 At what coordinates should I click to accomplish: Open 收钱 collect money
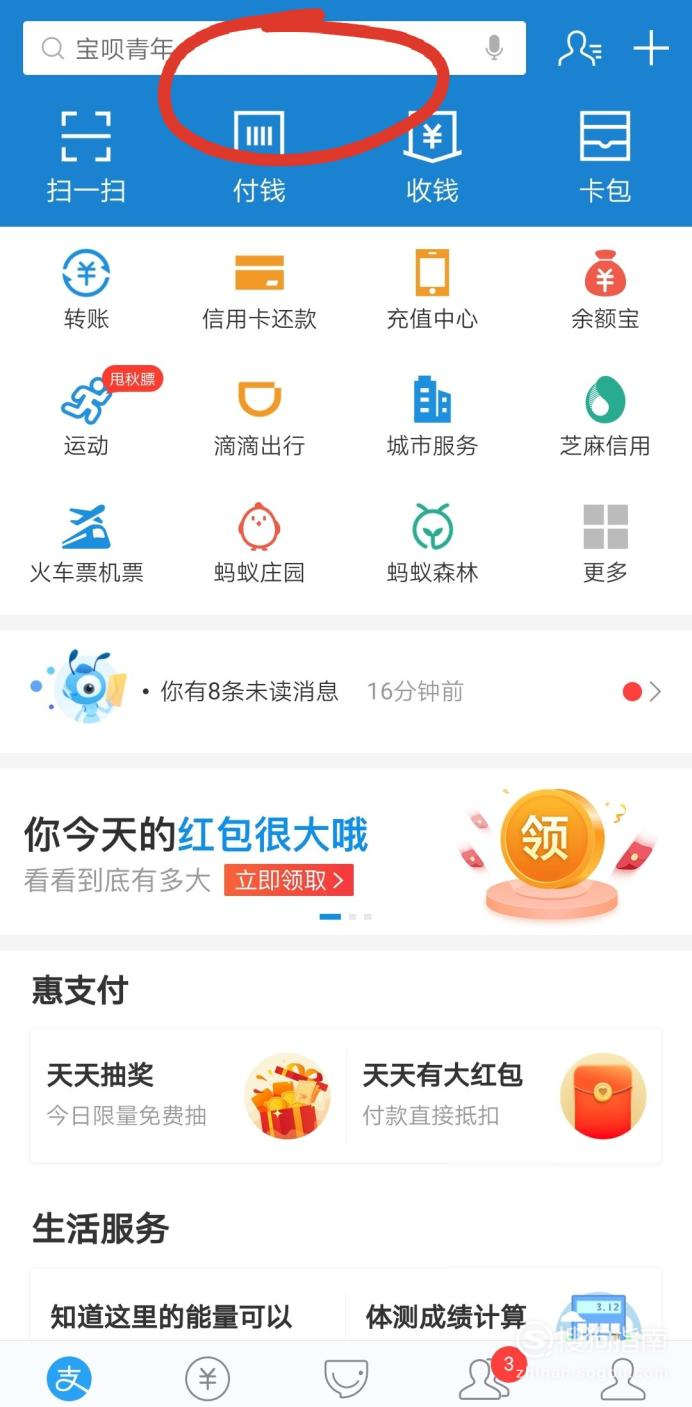pyautogui.click(x=432, y=156)
